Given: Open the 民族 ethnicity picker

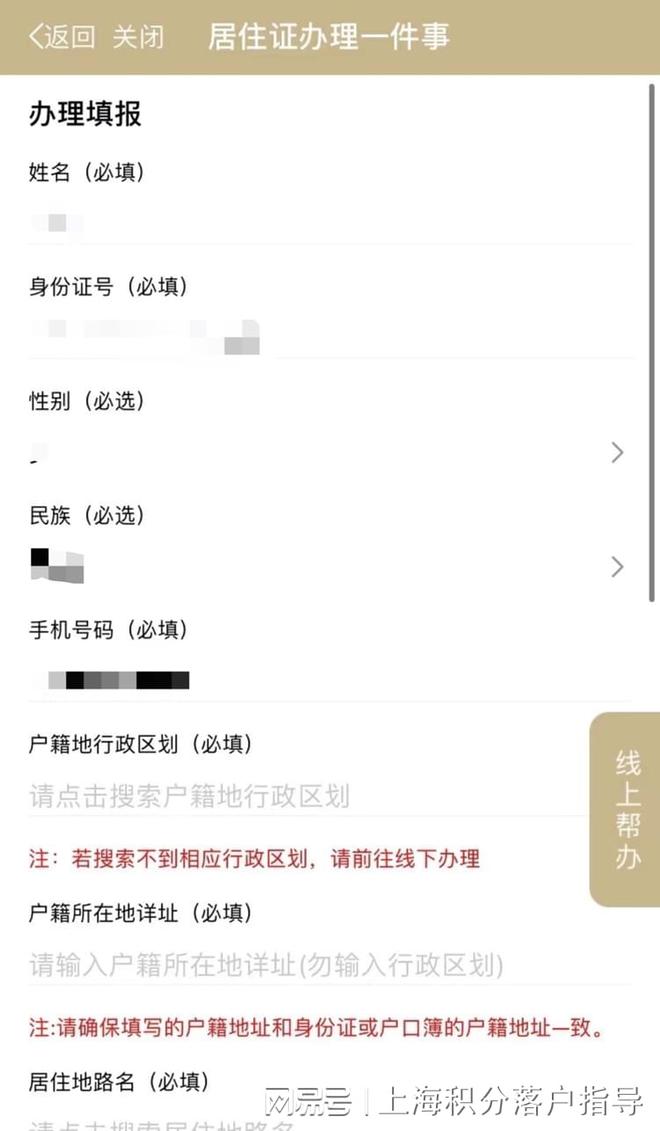Looking at the screenshot, I should pyautogui.click(x=330, y=567).
